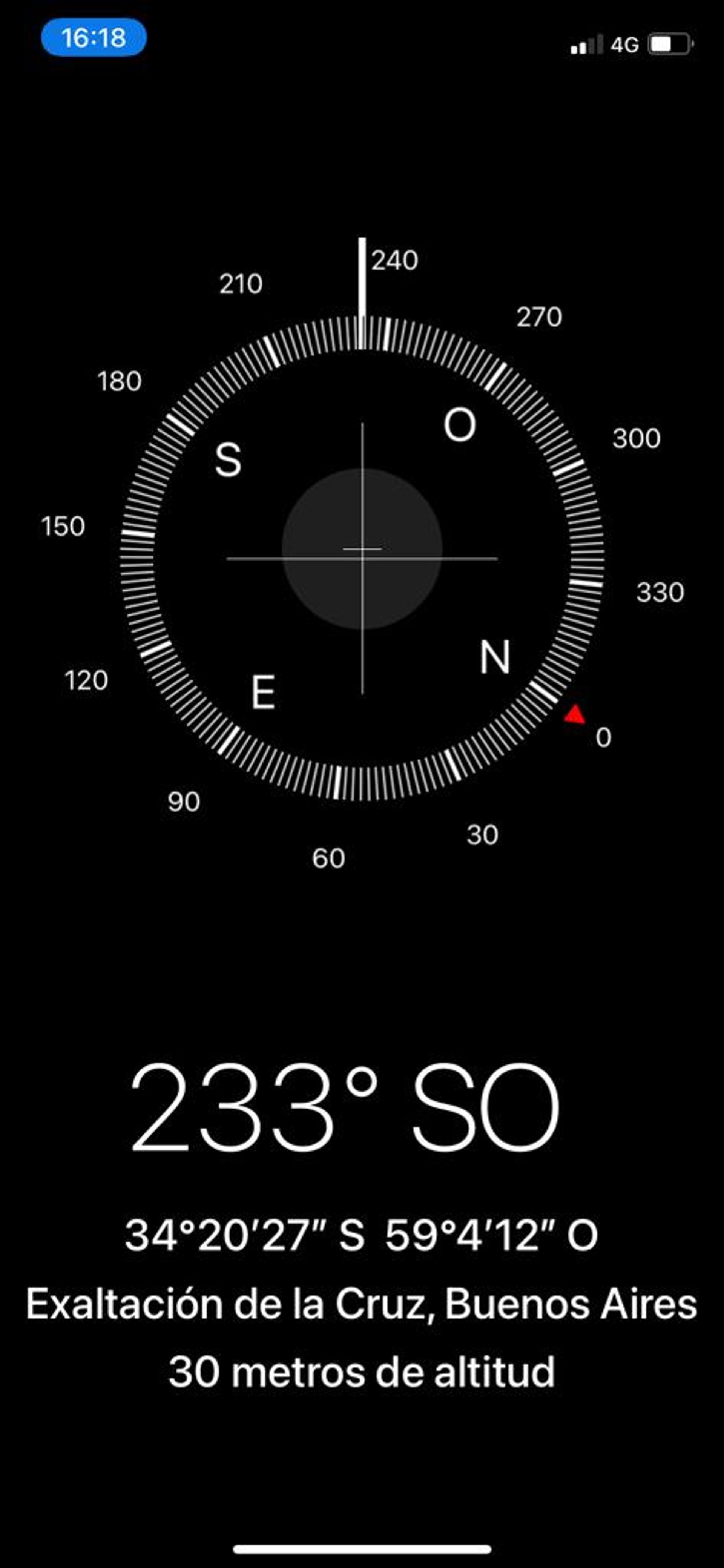Open coordinates 34°20′27″ S in Maps
This screenshot has width=724, height=1568.
(361, 1235)
